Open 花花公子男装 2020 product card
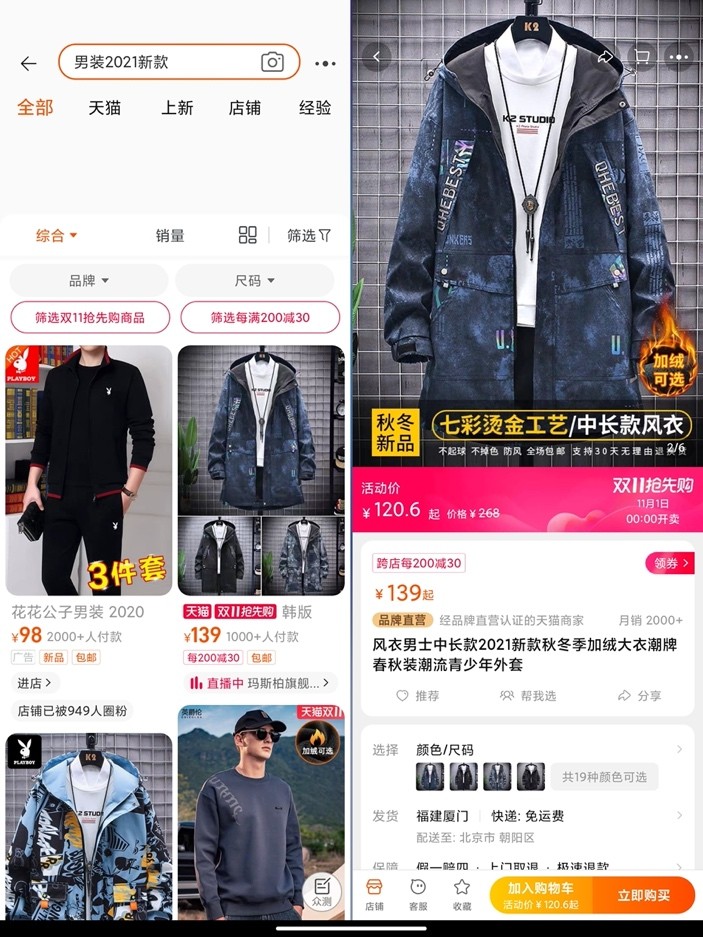Image resolution: width=703 pixels, height=937 pixels. (x=88, y=470)
